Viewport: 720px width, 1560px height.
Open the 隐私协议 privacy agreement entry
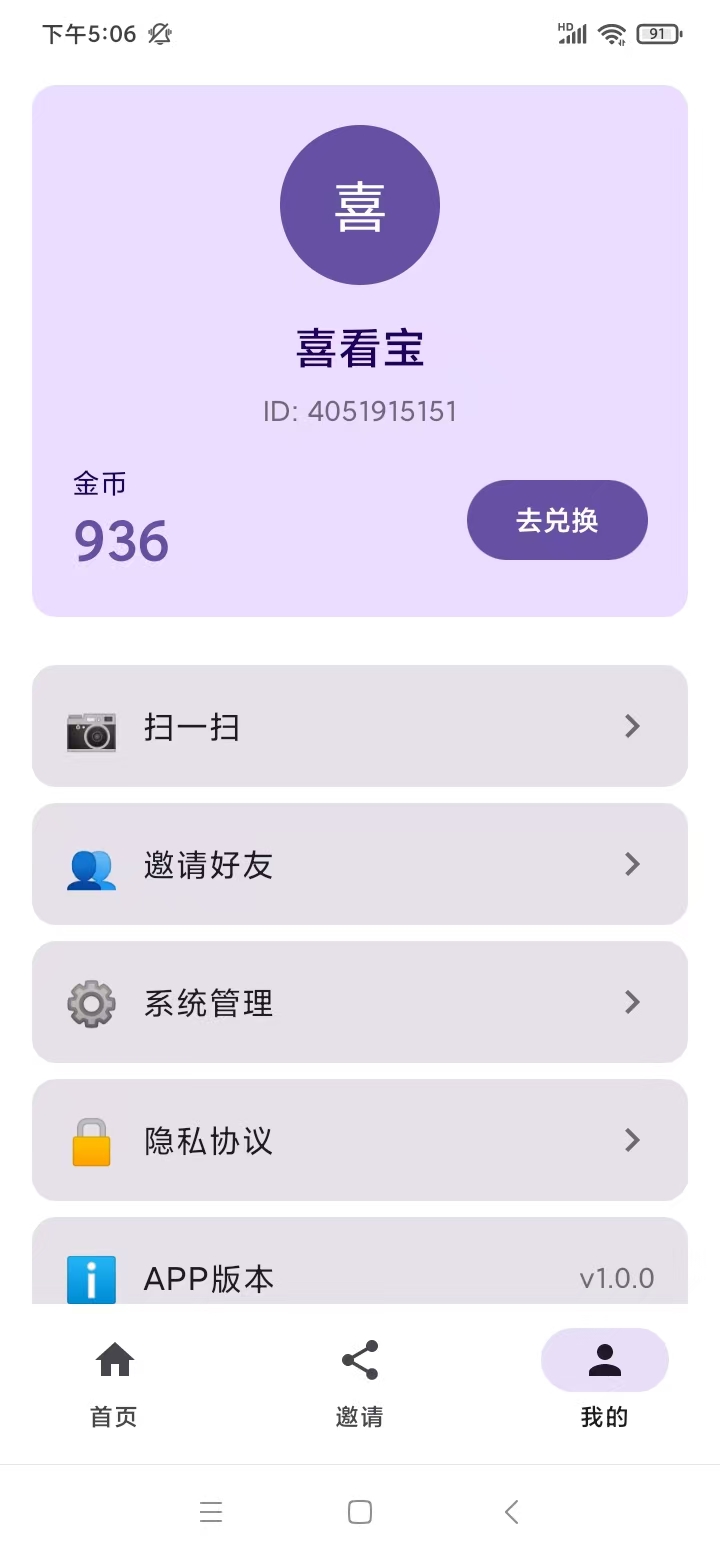tap(360, 1140)
